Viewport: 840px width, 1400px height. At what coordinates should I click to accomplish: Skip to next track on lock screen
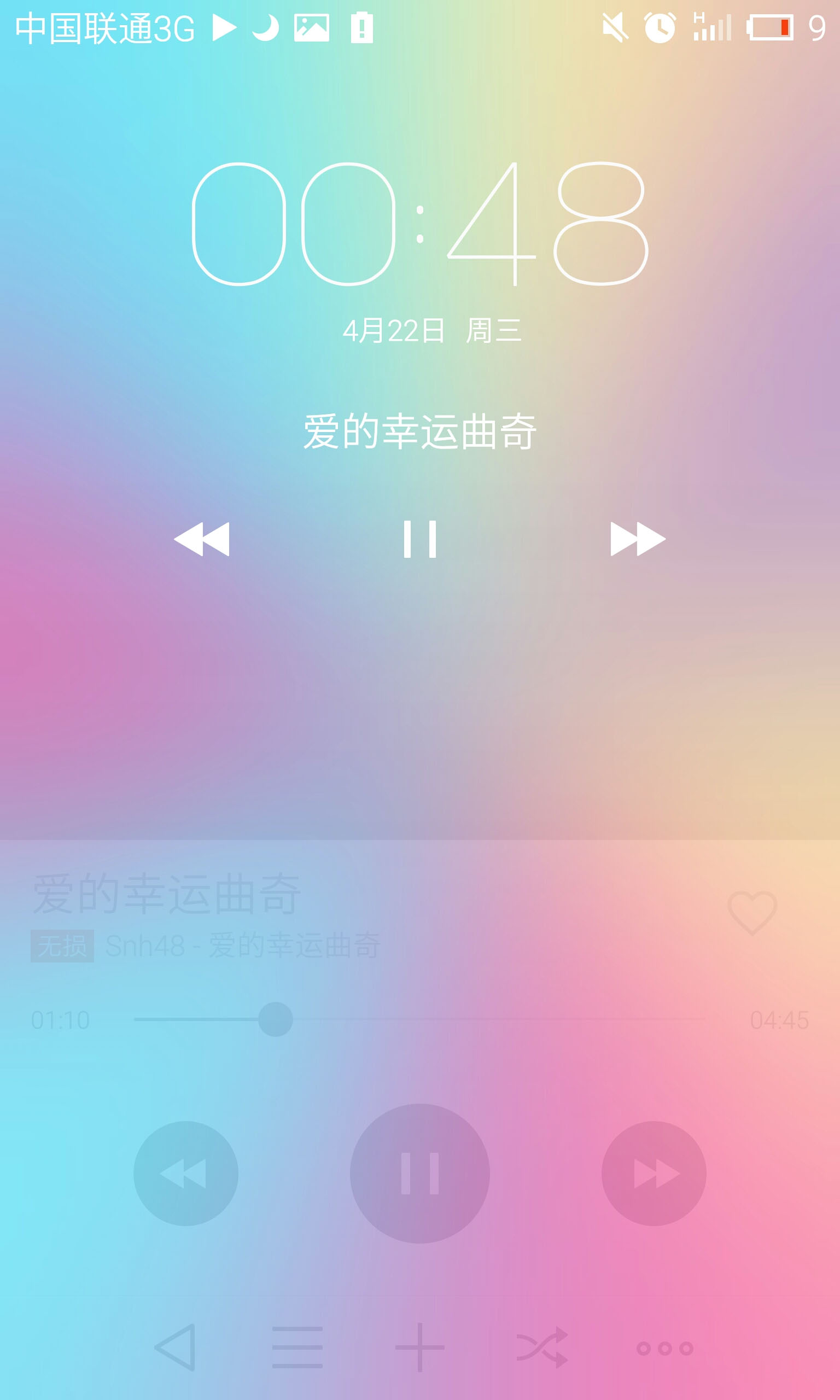coord(637,539)
